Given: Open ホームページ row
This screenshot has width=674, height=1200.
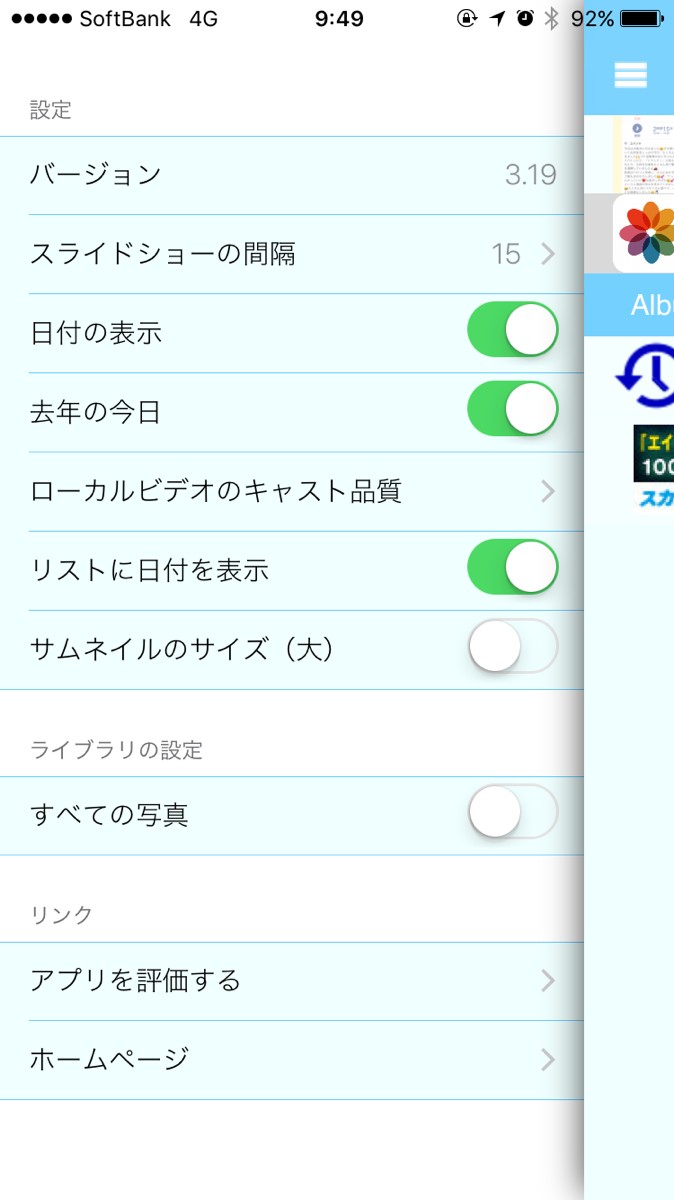Looking at the screenshot, I should point(290,1059).
